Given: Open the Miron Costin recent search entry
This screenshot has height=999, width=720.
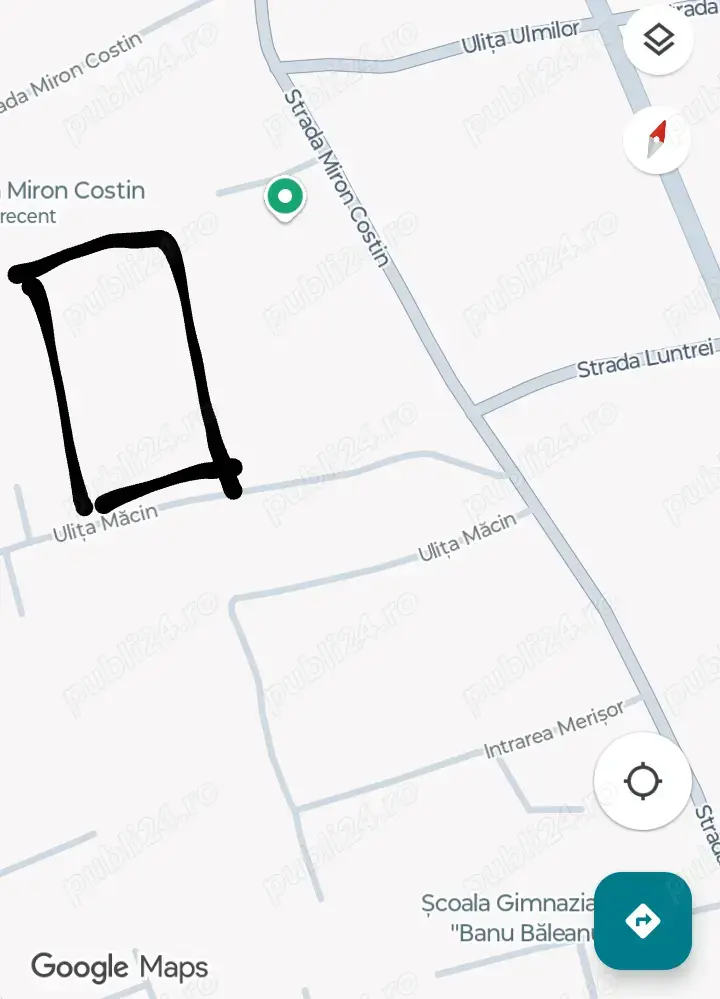Looking at the screenshot, I should coord(70,199).
